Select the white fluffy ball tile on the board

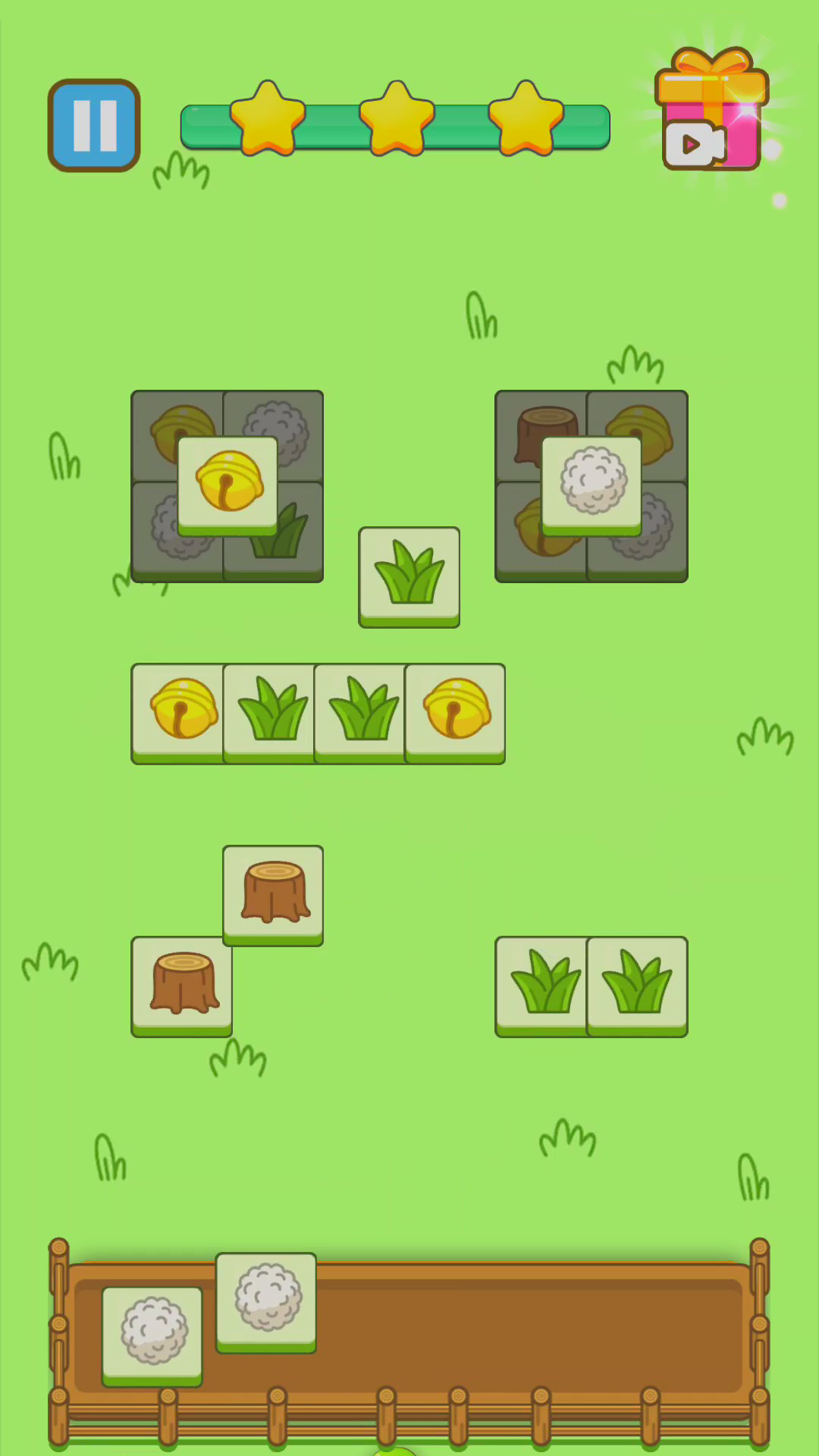coord(591,484)
